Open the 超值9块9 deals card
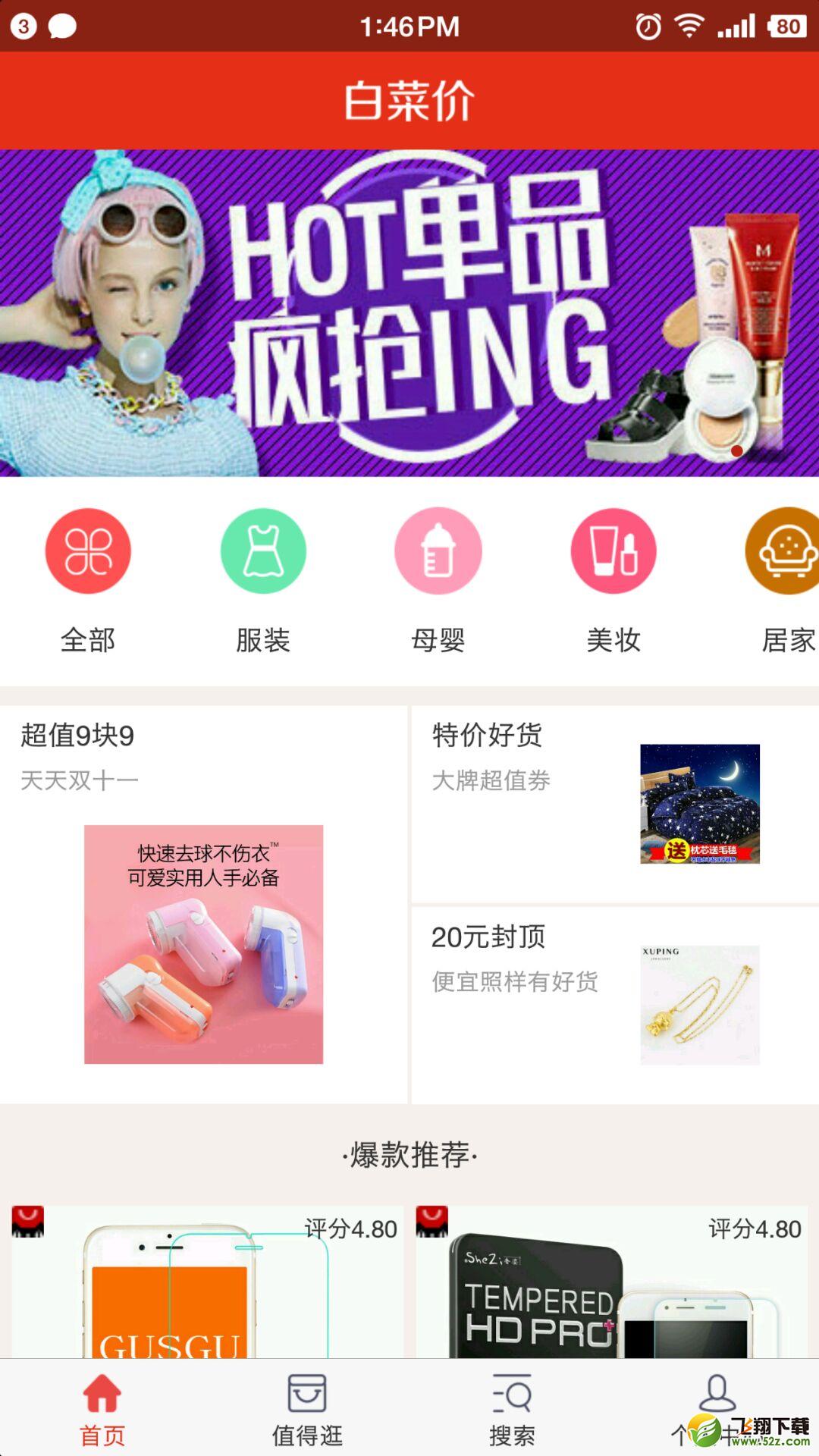The height and width of the screenshot is (1456, 819). [203, 904]
